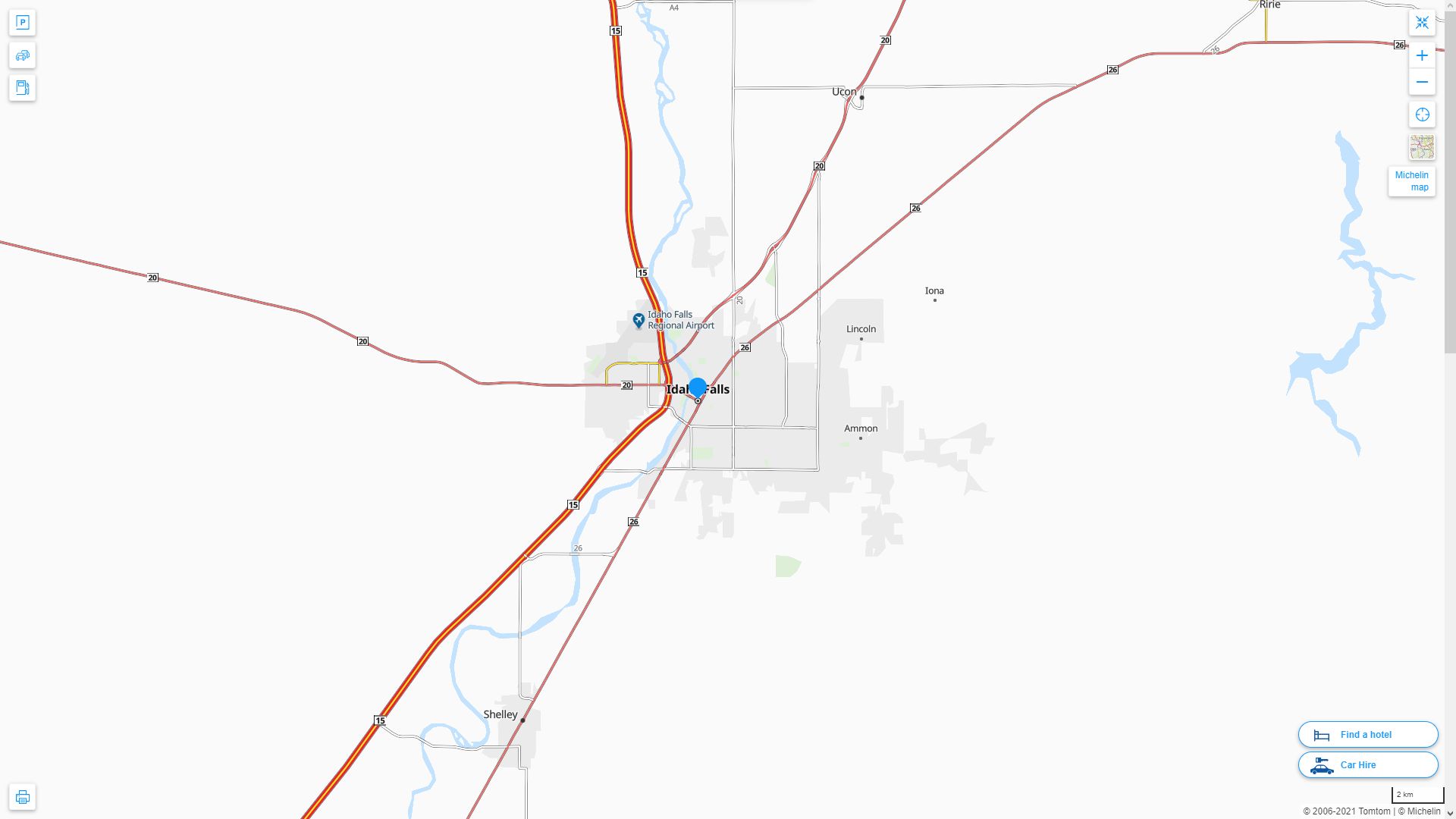Print the map
1456x819 pixels.
(x=22, y=797)
